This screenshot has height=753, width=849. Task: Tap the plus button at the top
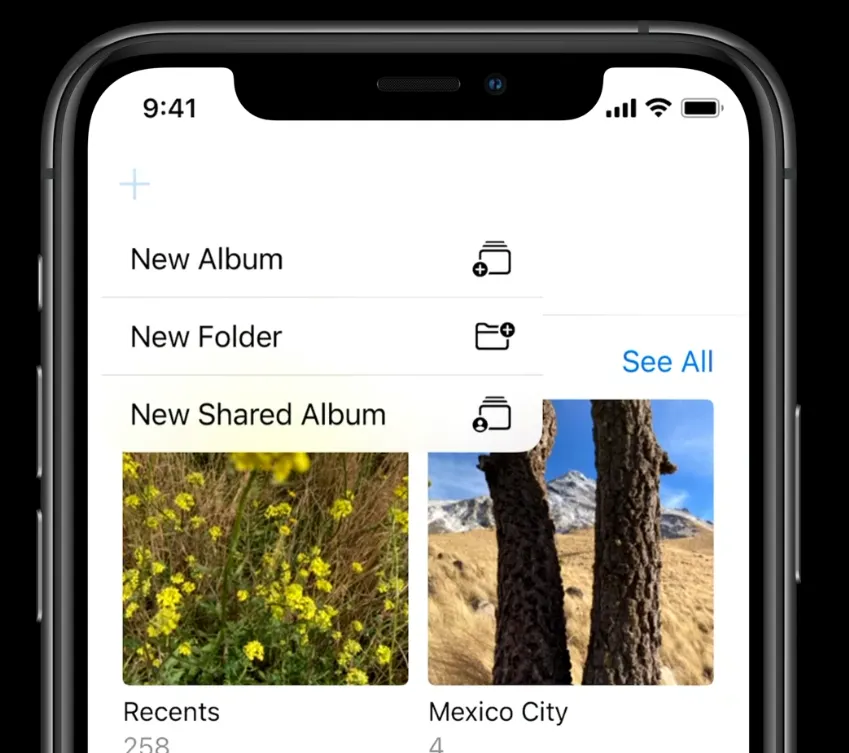click(x=134, y=184)
